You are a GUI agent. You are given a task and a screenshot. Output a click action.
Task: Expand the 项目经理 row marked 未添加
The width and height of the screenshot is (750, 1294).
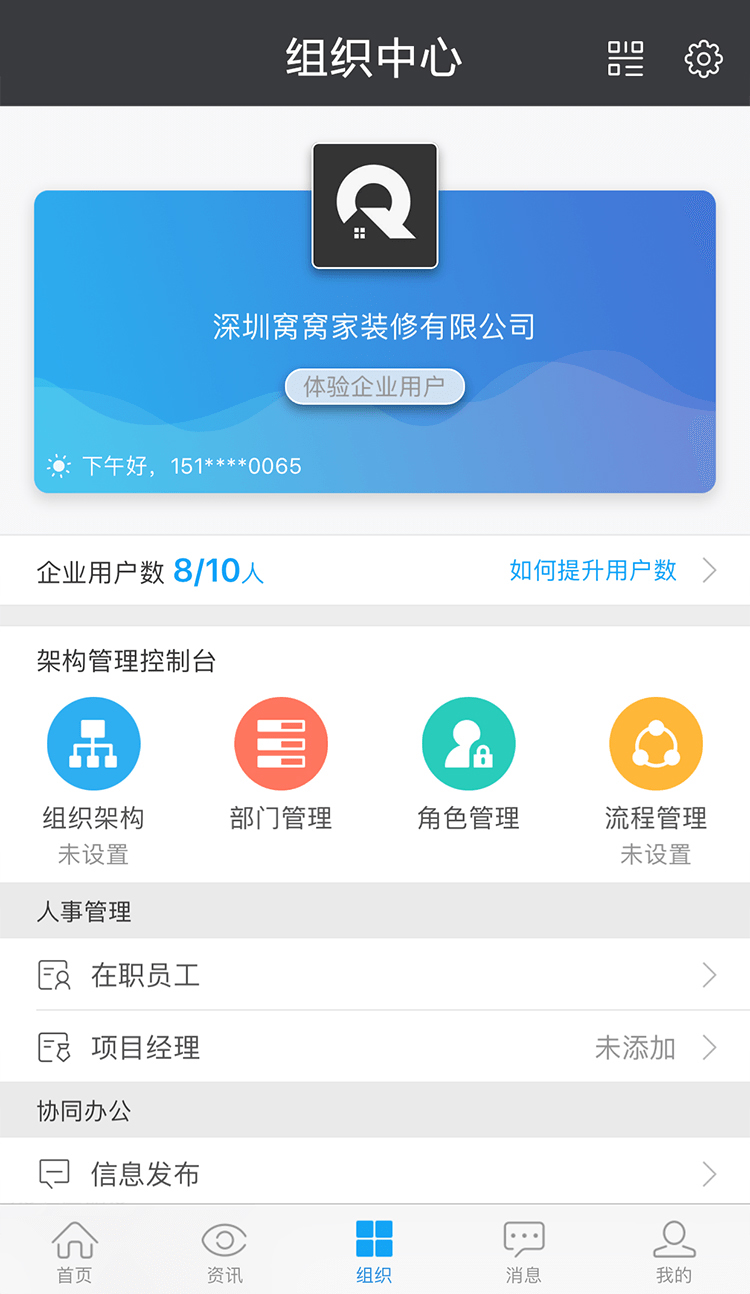(x=710, y=1047)
